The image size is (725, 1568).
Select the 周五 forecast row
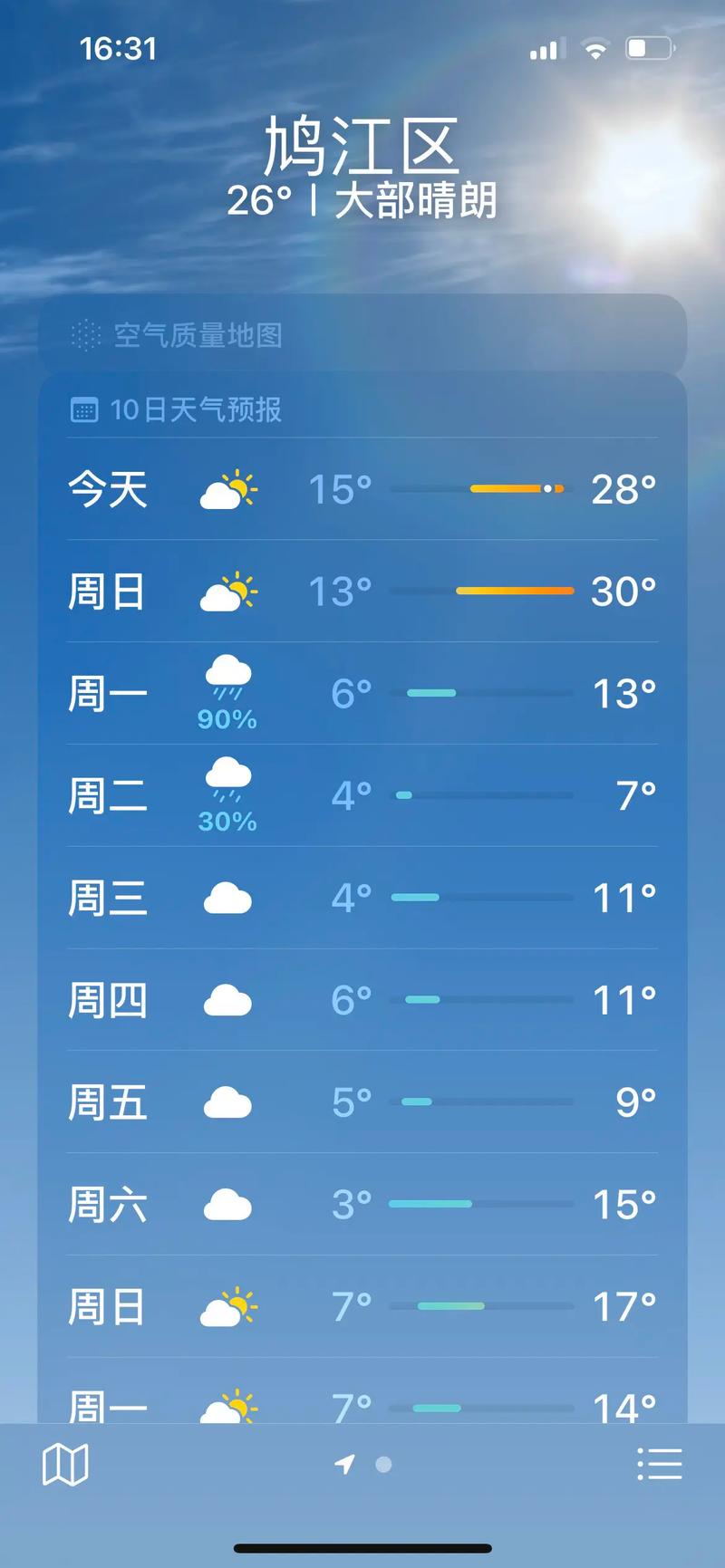pos(362,1101)
